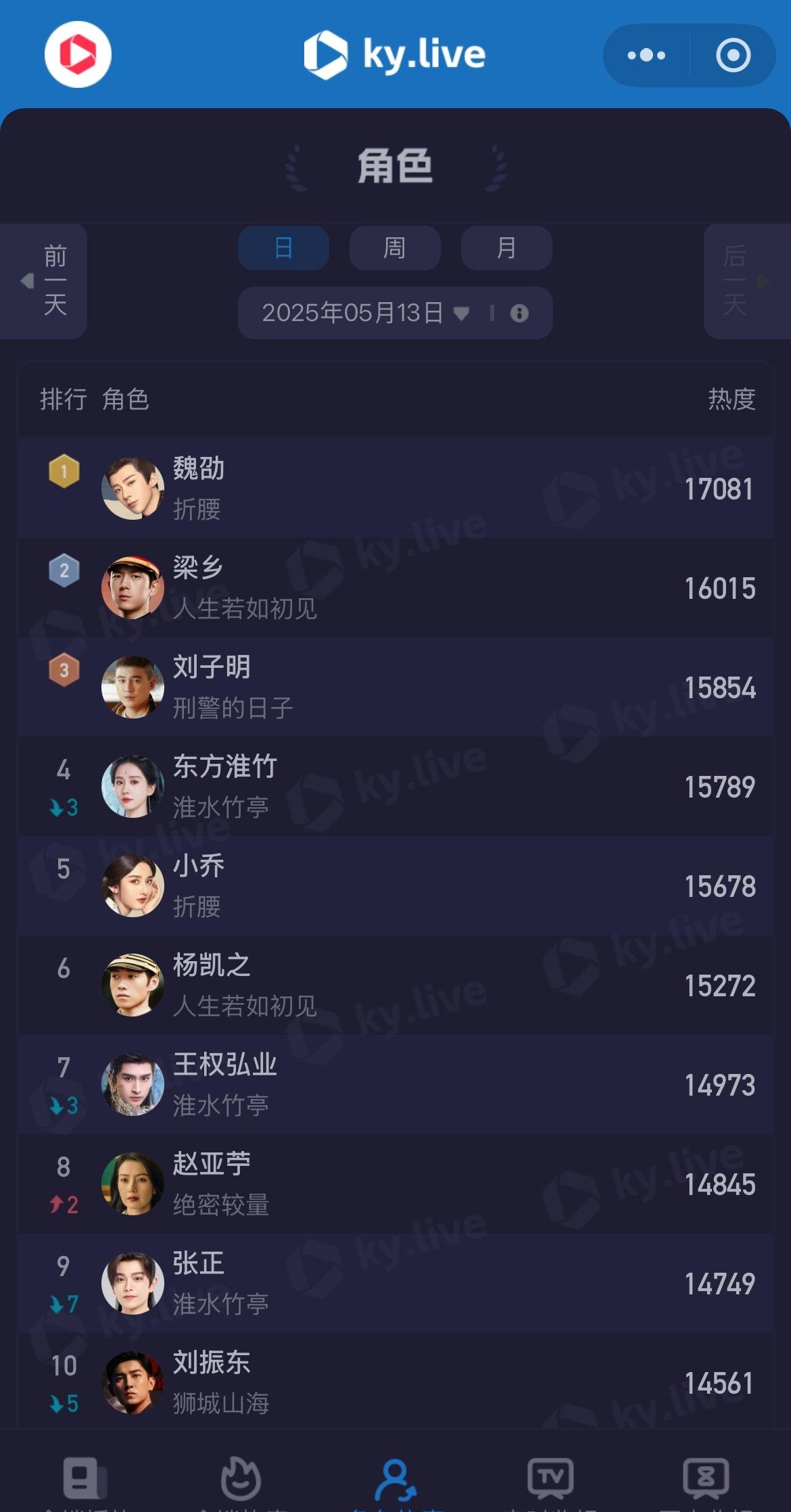791x1512 pixels.
Task: Switch to the monthly (月) ranking
Action: pos(506,248)
